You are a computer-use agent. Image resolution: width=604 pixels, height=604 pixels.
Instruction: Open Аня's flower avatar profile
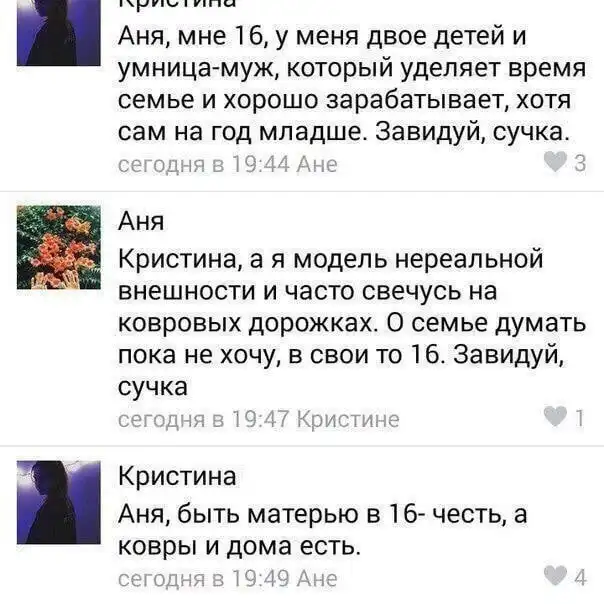tap(59, 247)
